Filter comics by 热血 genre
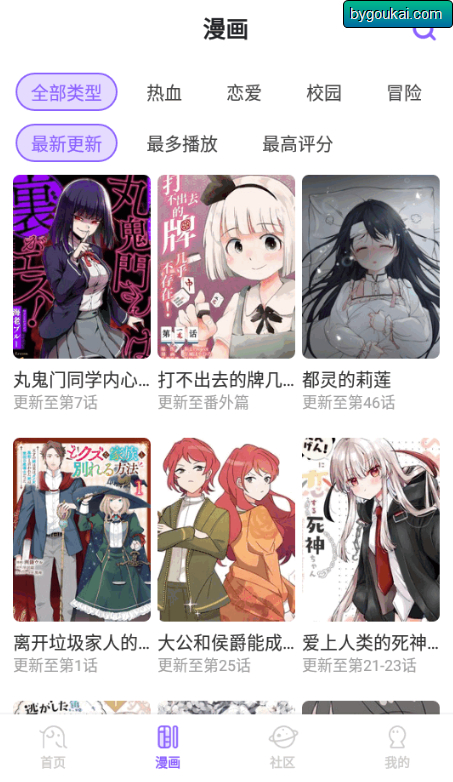Image resolution: width=453 pixels, height=782 pixels. 164,93
